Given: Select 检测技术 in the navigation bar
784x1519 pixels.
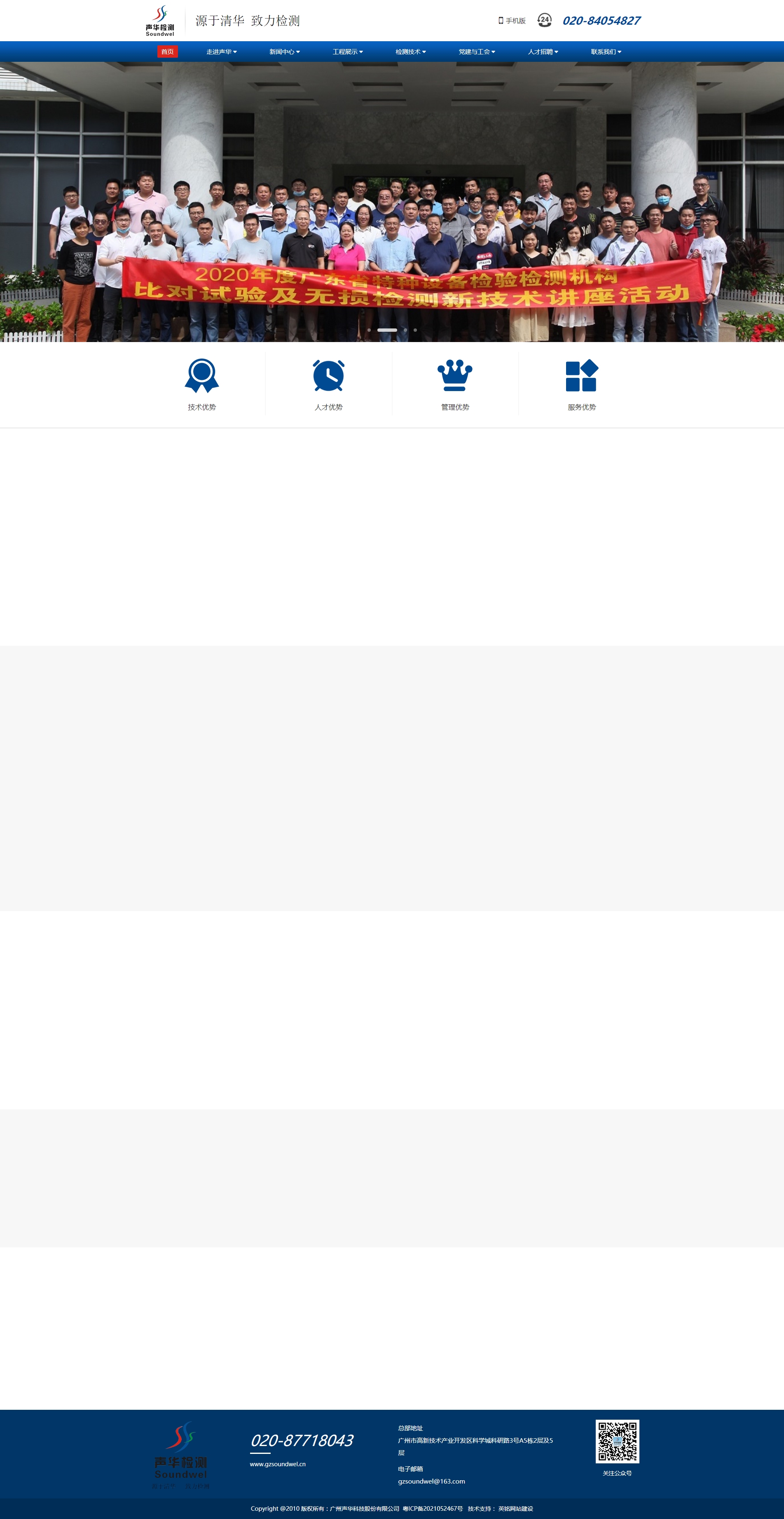Looking at the screenshot, I should (410, 52).
